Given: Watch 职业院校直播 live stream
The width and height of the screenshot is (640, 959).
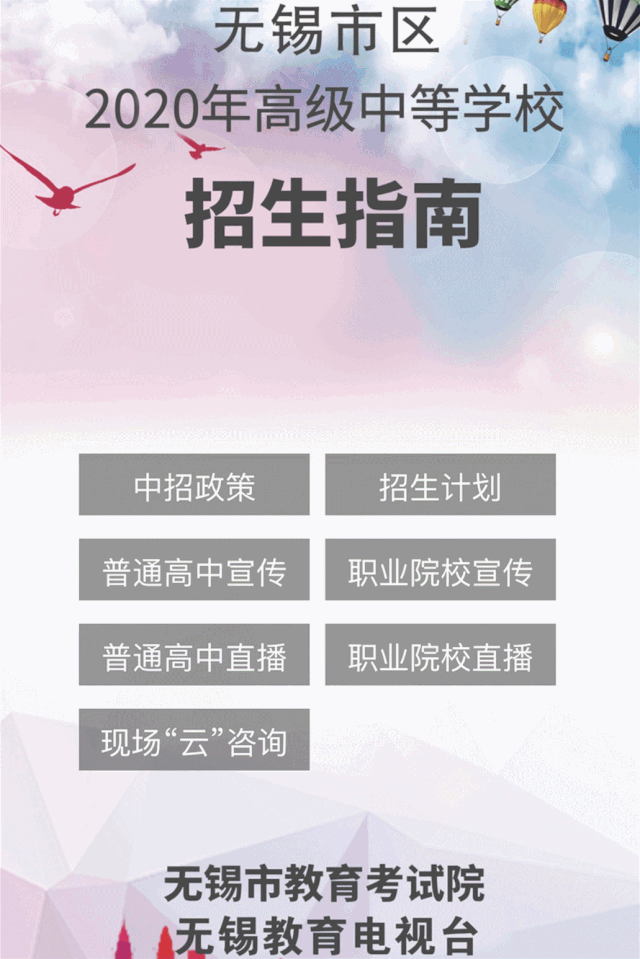Looking at the screenshot, I should pos(440,655).
